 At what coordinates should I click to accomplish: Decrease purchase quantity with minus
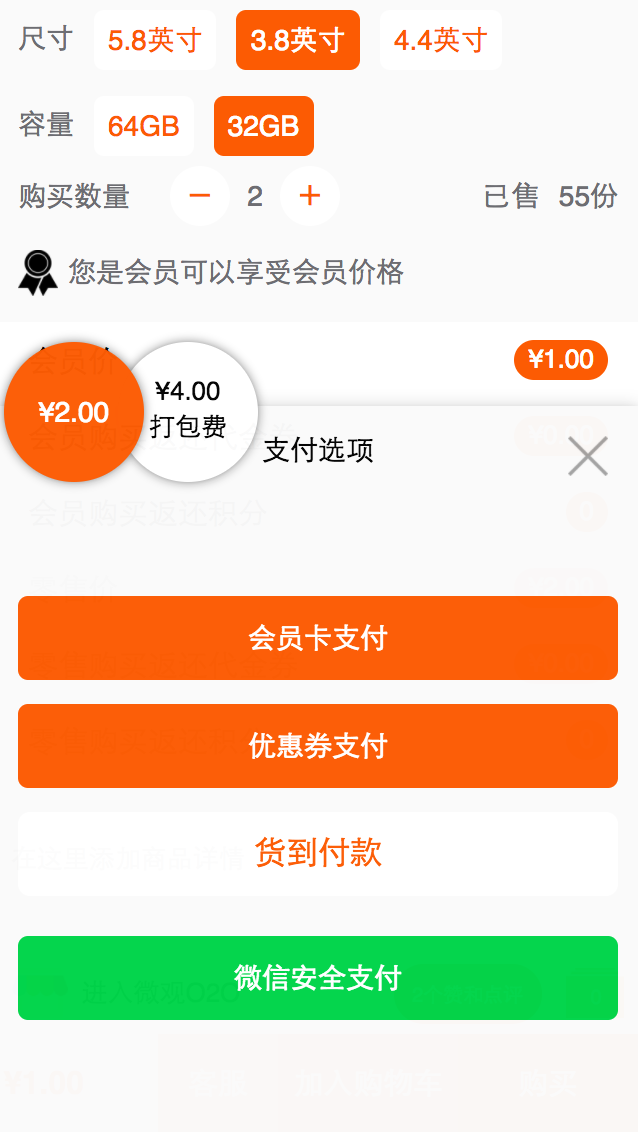pyautogui.click(x=200, y=196)
